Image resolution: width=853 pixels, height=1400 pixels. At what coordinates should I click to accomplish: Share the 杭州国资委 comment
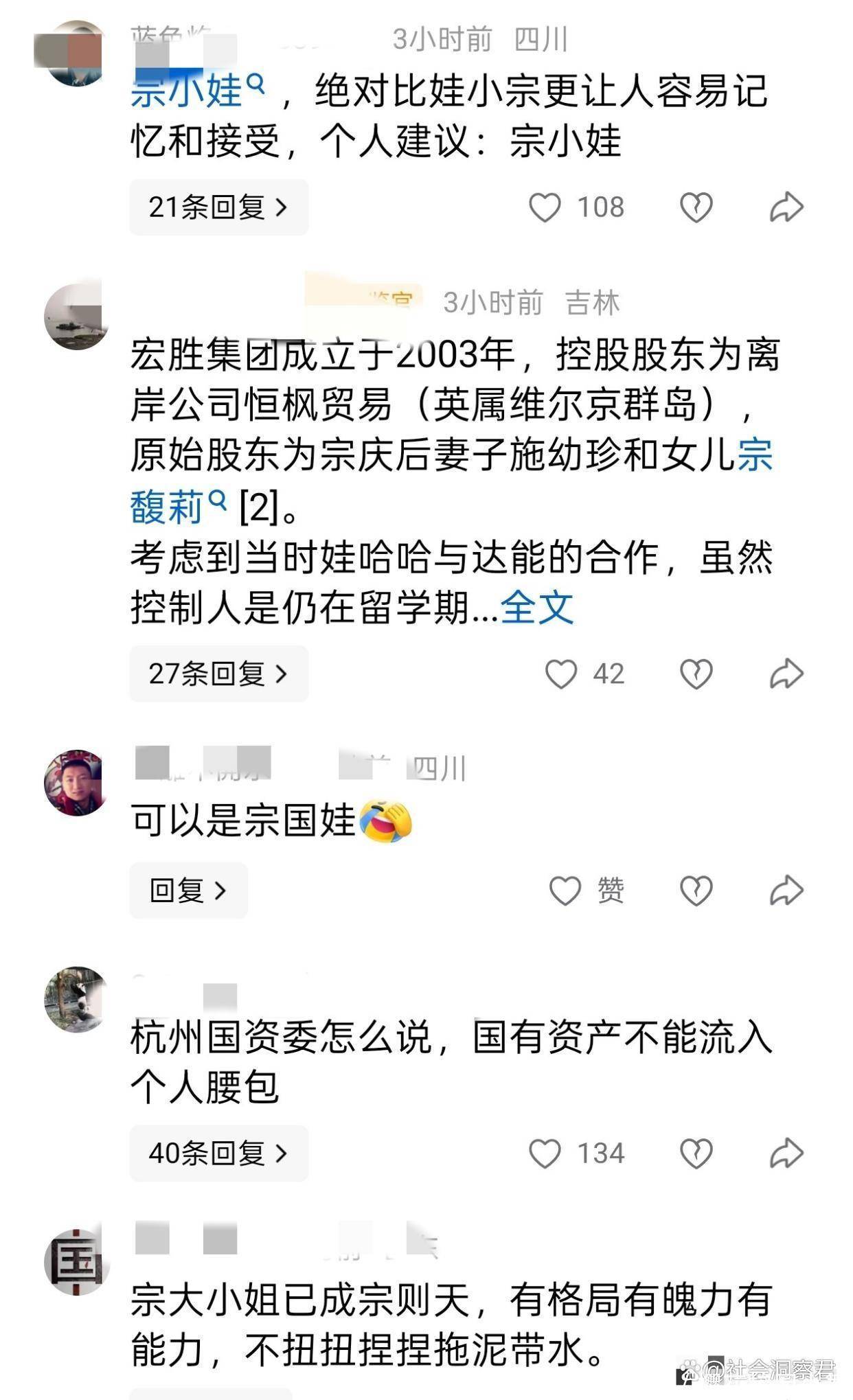click(x=786, y=1154)
